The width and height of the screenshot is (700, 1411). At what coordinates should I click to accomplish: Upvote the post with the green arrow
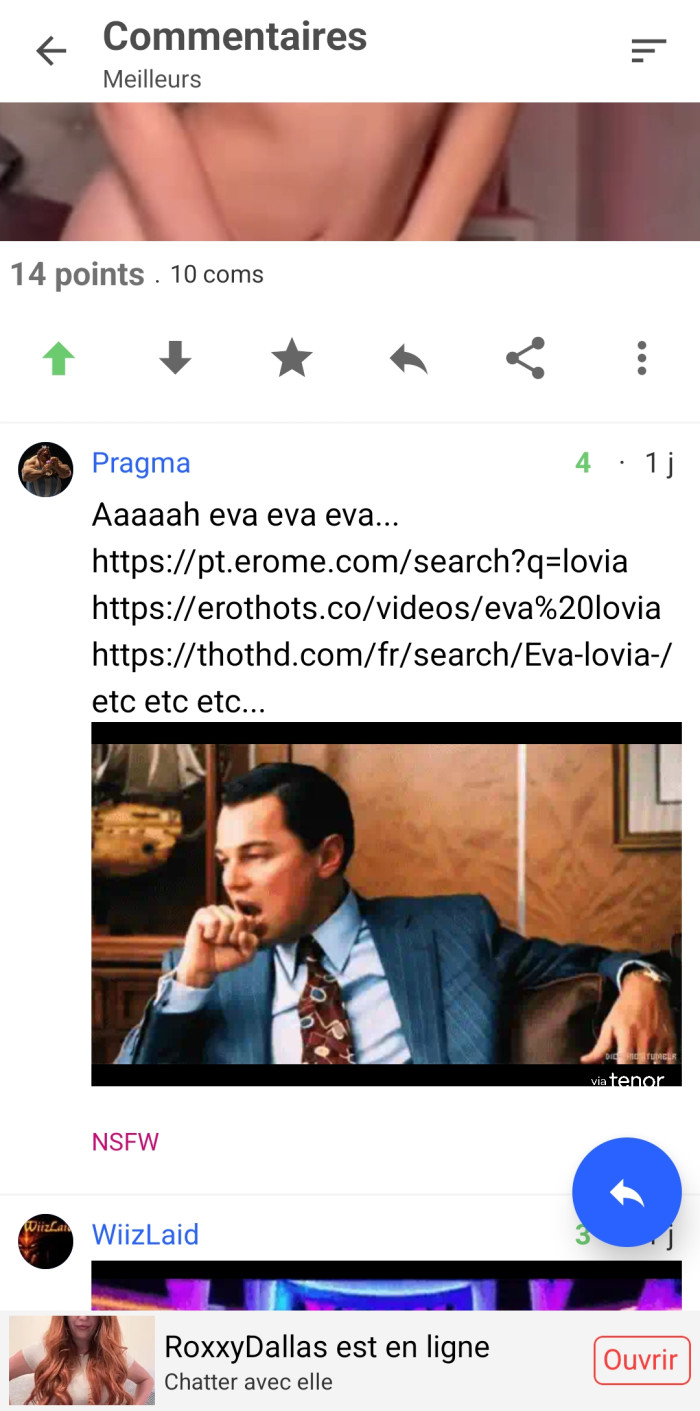coord(59,358)
